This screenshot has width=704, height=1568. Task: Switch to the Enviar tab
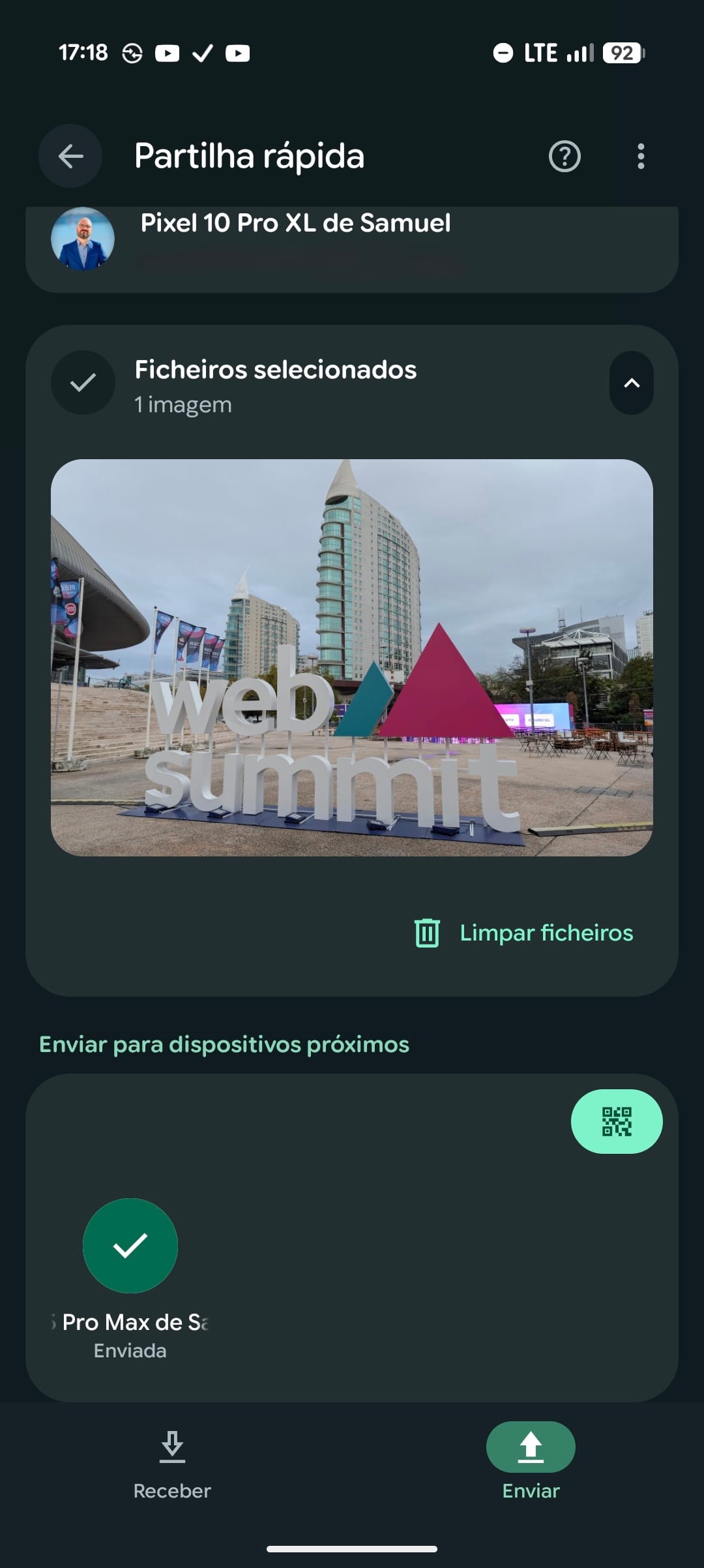[x=531, y=1461]
